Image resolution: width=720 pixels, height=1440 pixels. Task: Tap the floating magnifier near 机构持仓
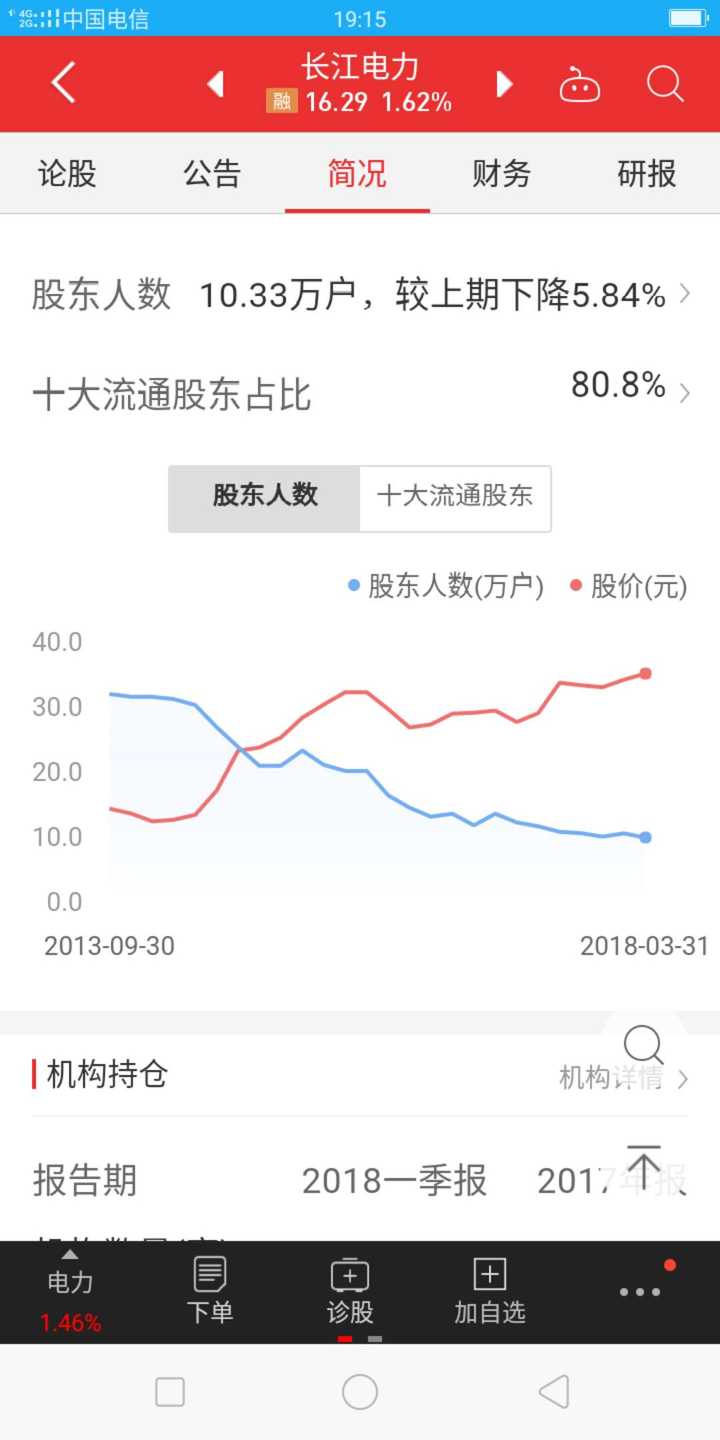click(x=644, y=1044)
